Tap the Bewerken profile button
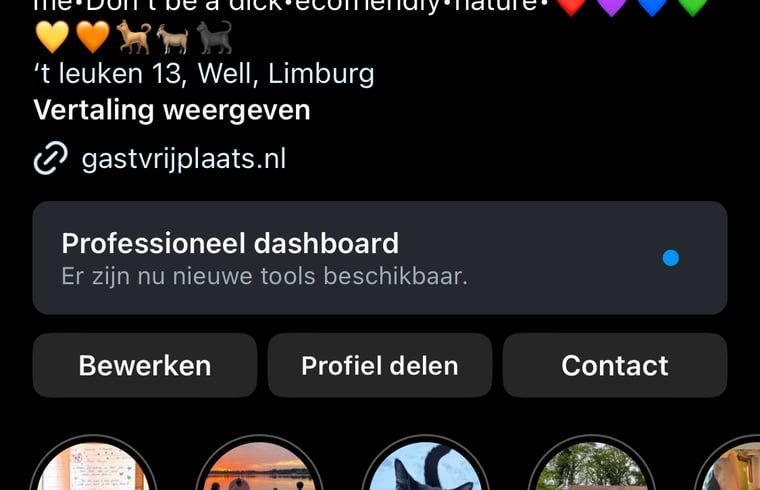This screenshot has width=760, height=490. (145, 366)
